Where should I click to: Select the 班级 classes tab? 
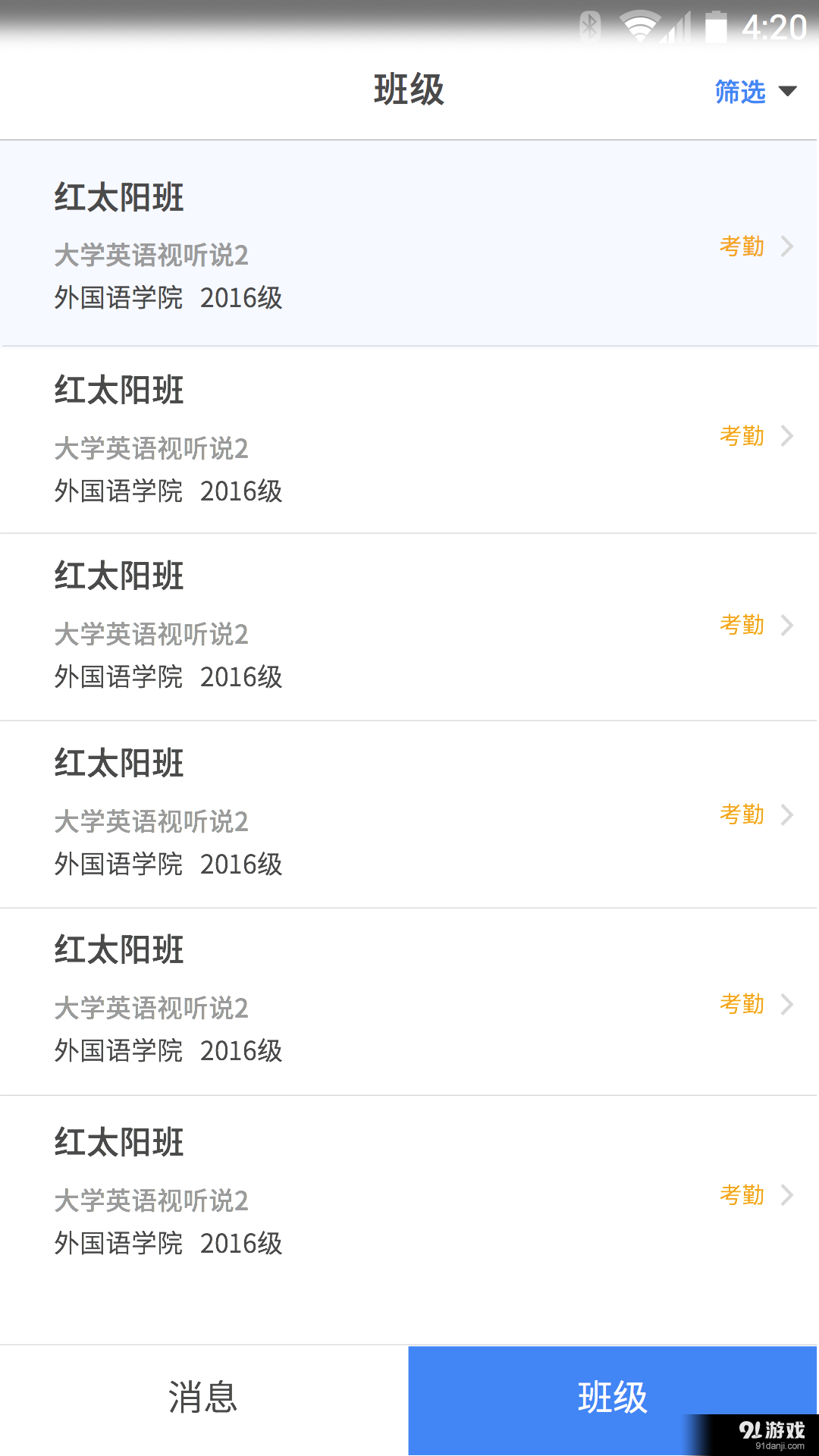[613, 1399]
